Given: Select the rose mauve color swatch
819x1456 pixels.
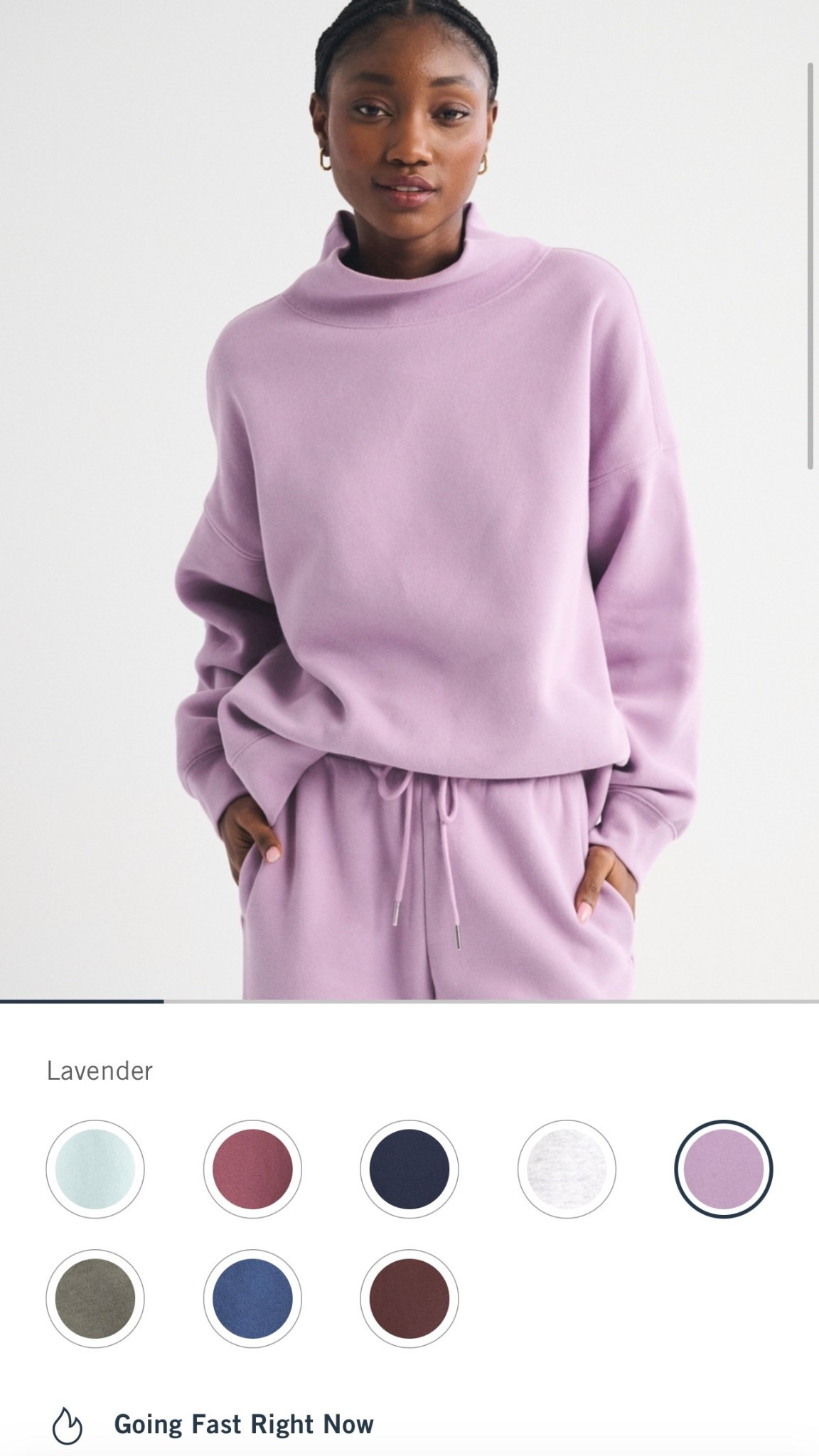Looking at the screenshot, I should point(252,1171).
